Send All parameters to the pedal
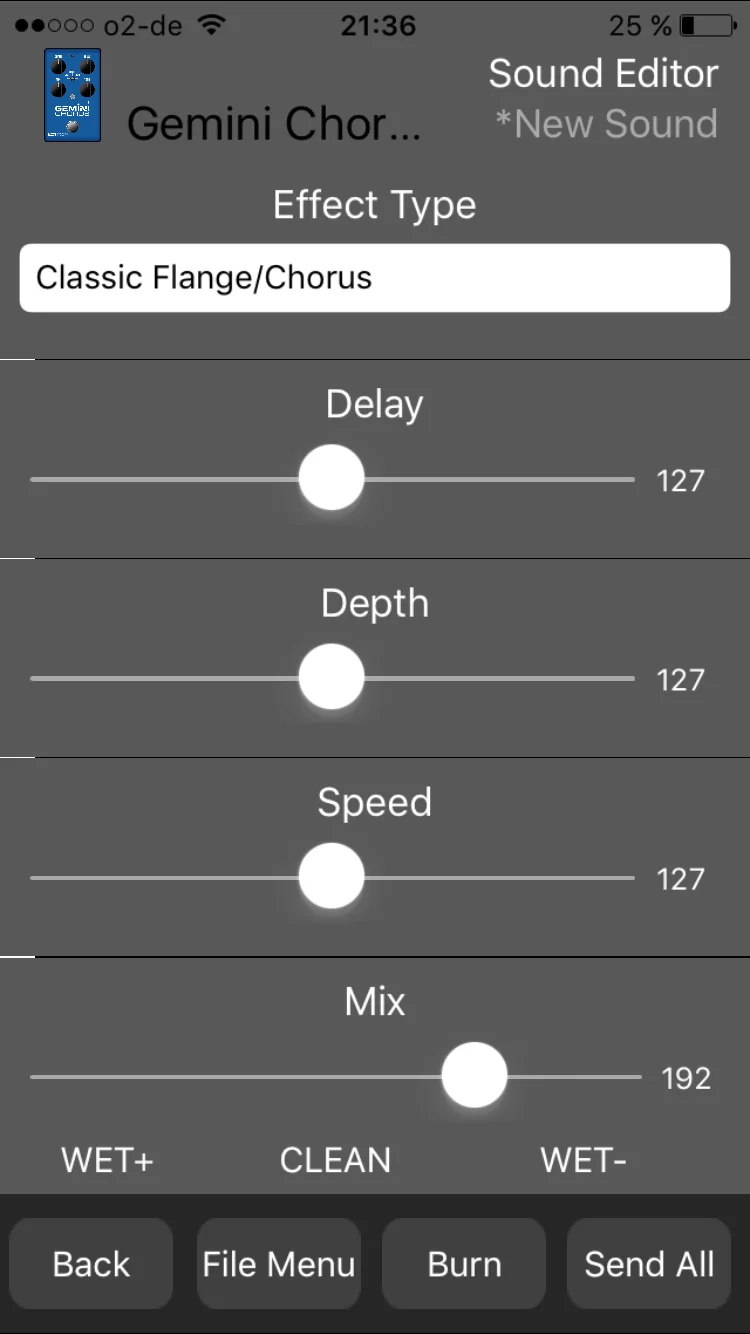This screenshot has height=1334, width=750. click(x=649, y=1264)
